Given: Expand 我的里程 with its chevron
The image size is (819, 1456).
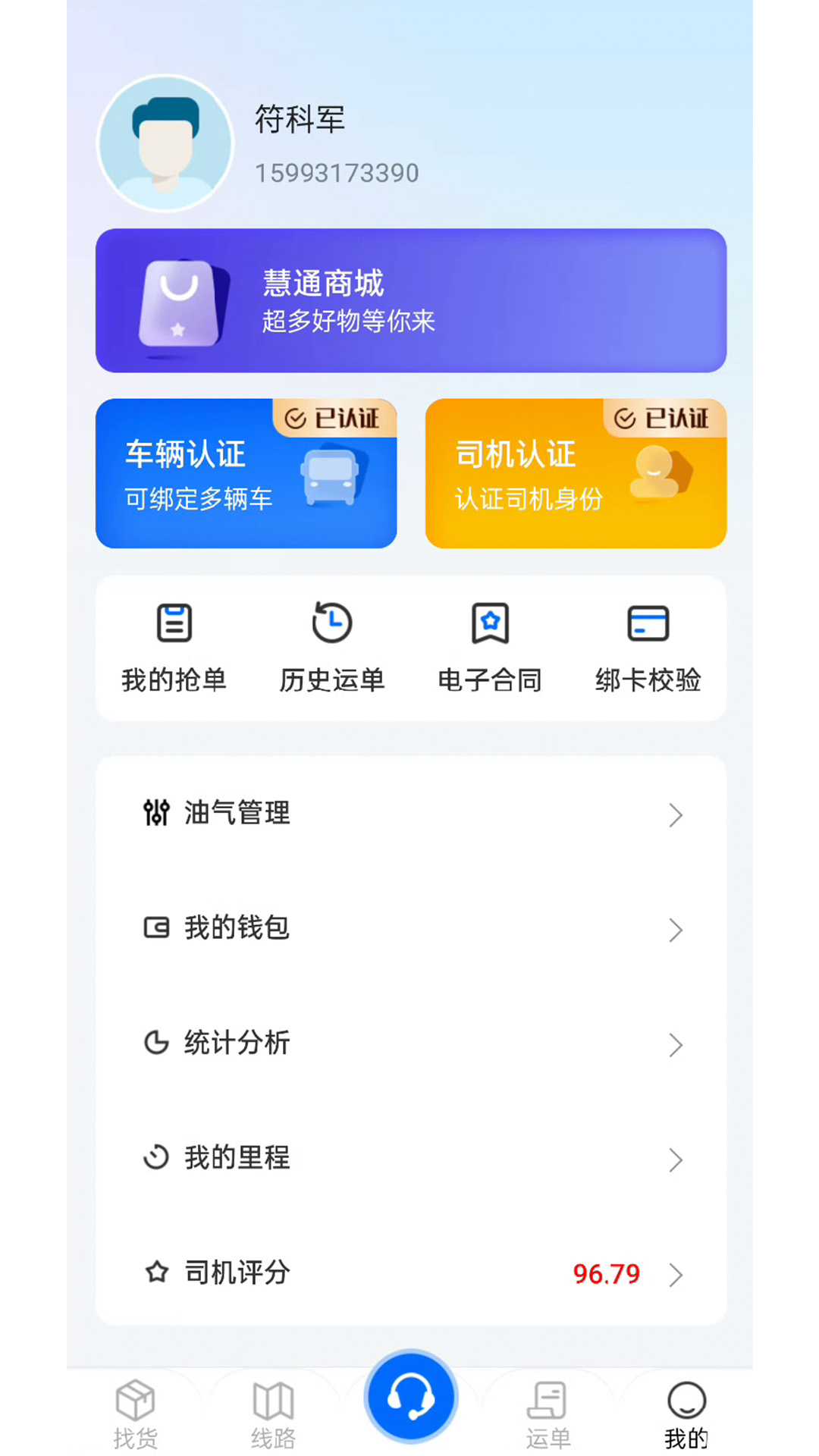Looking at the screenshot, I should [x=676, y=1159].
